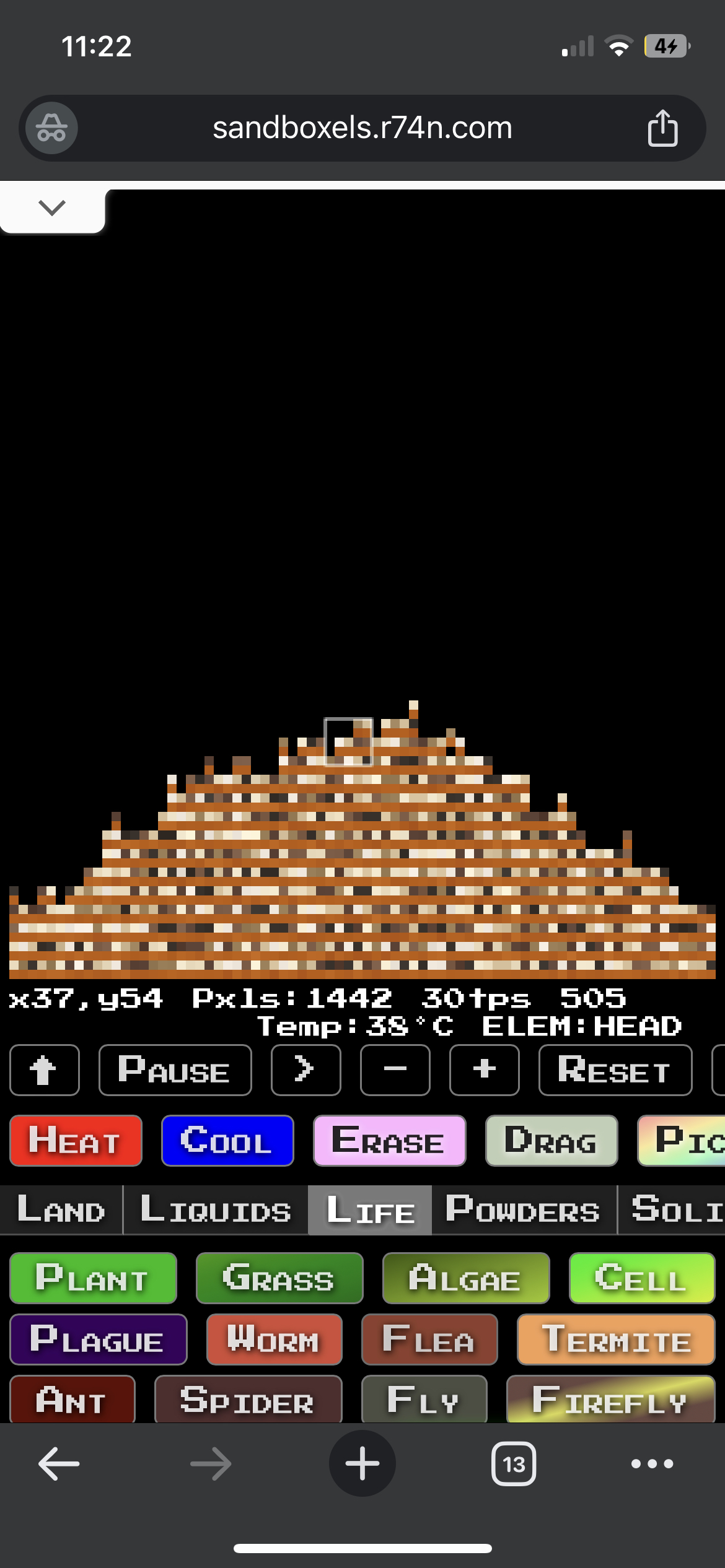Share the page via share icon
Viewport: 725px width, 1568px height.
(x=662, y=128)
